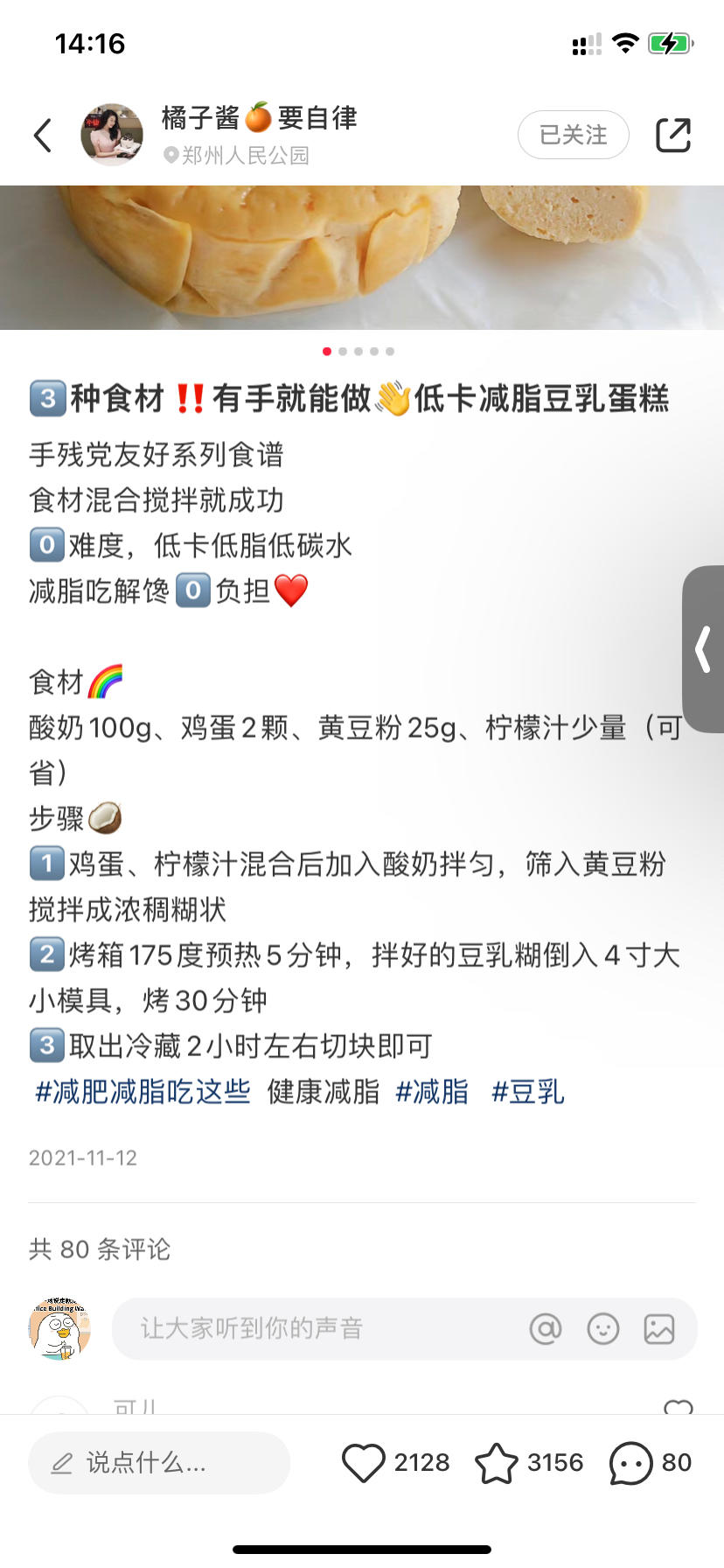Open hashtag #减脂
Viewport: 724px width, 1568px height.
[x=432, y=1091]
